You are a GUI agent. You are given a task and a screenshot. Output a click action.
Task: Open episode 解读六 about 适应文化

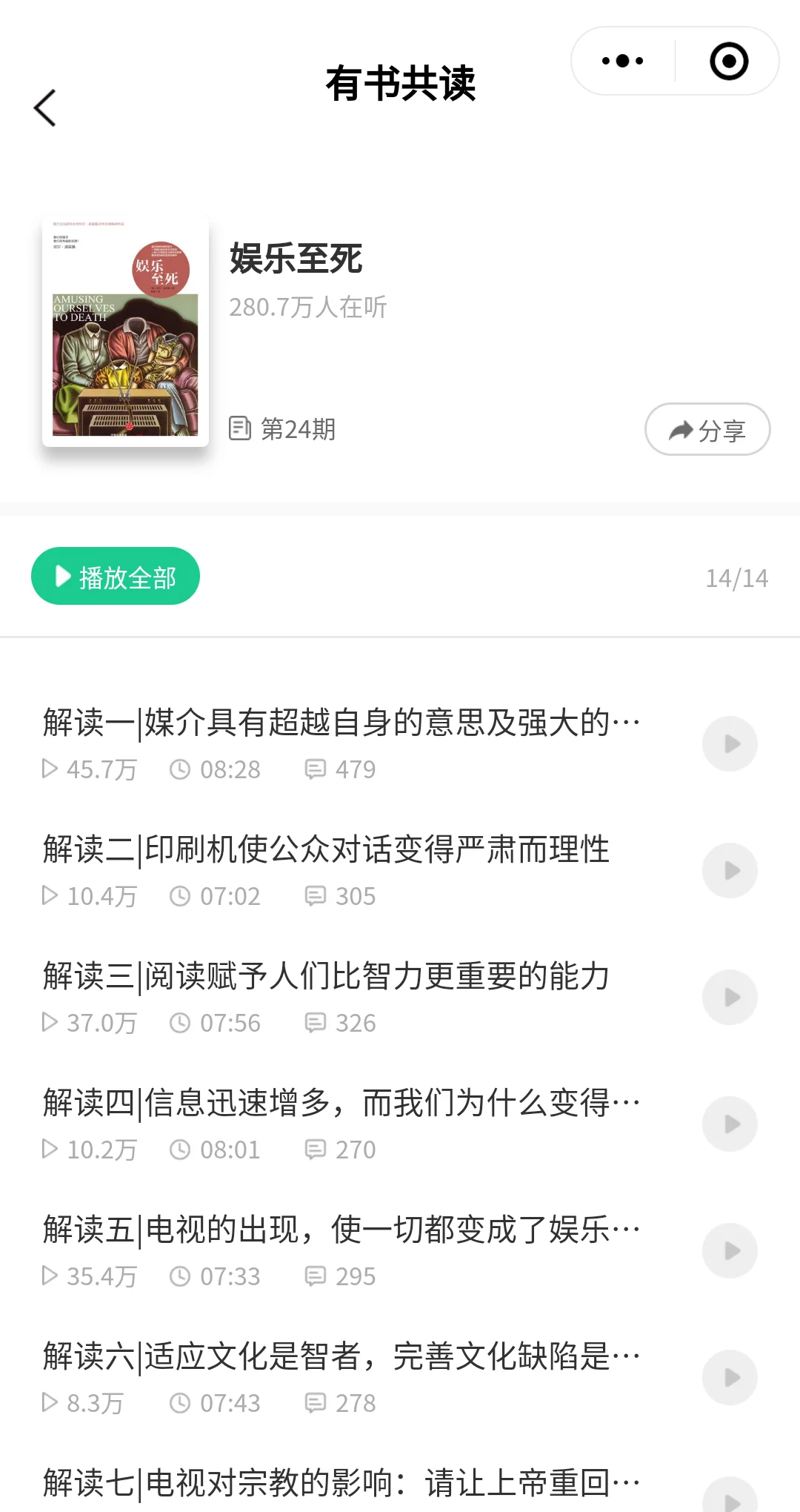click(x=341, y=1356)
